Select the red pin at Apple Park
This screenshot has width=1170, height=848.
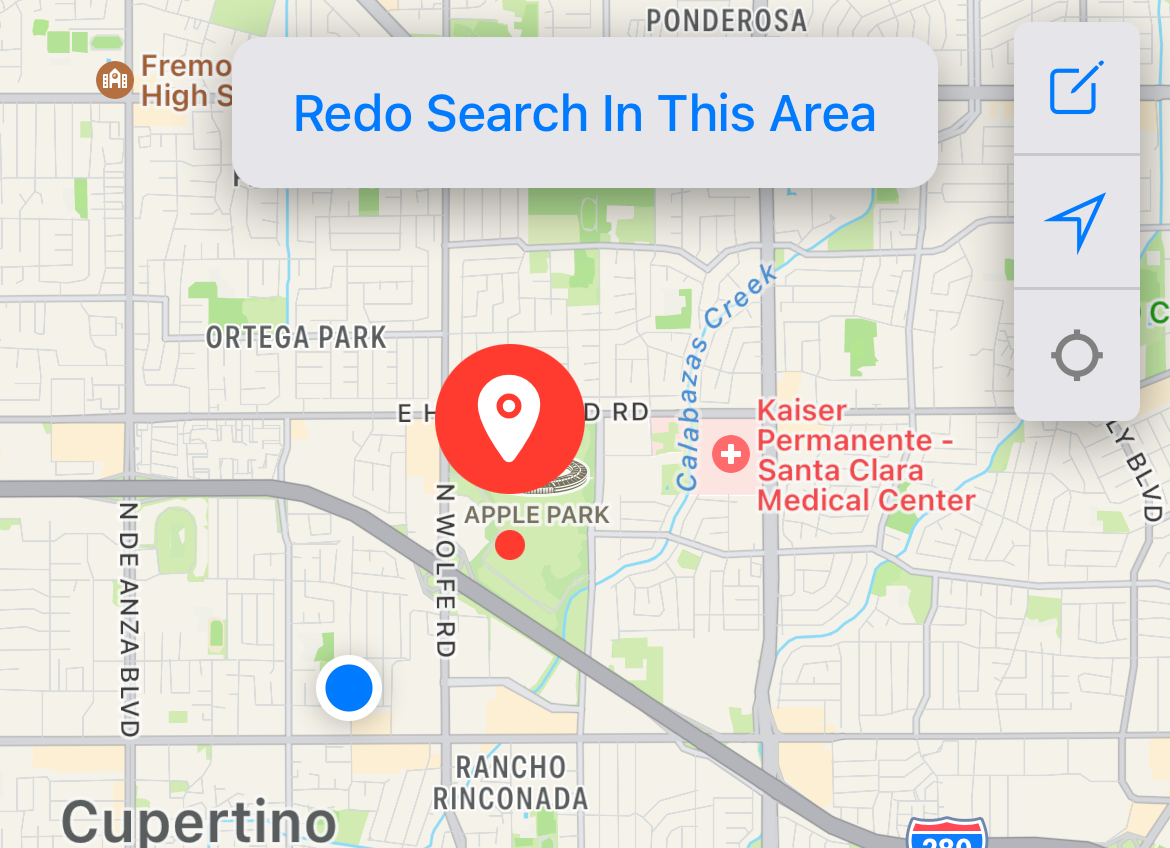point(509,418)
